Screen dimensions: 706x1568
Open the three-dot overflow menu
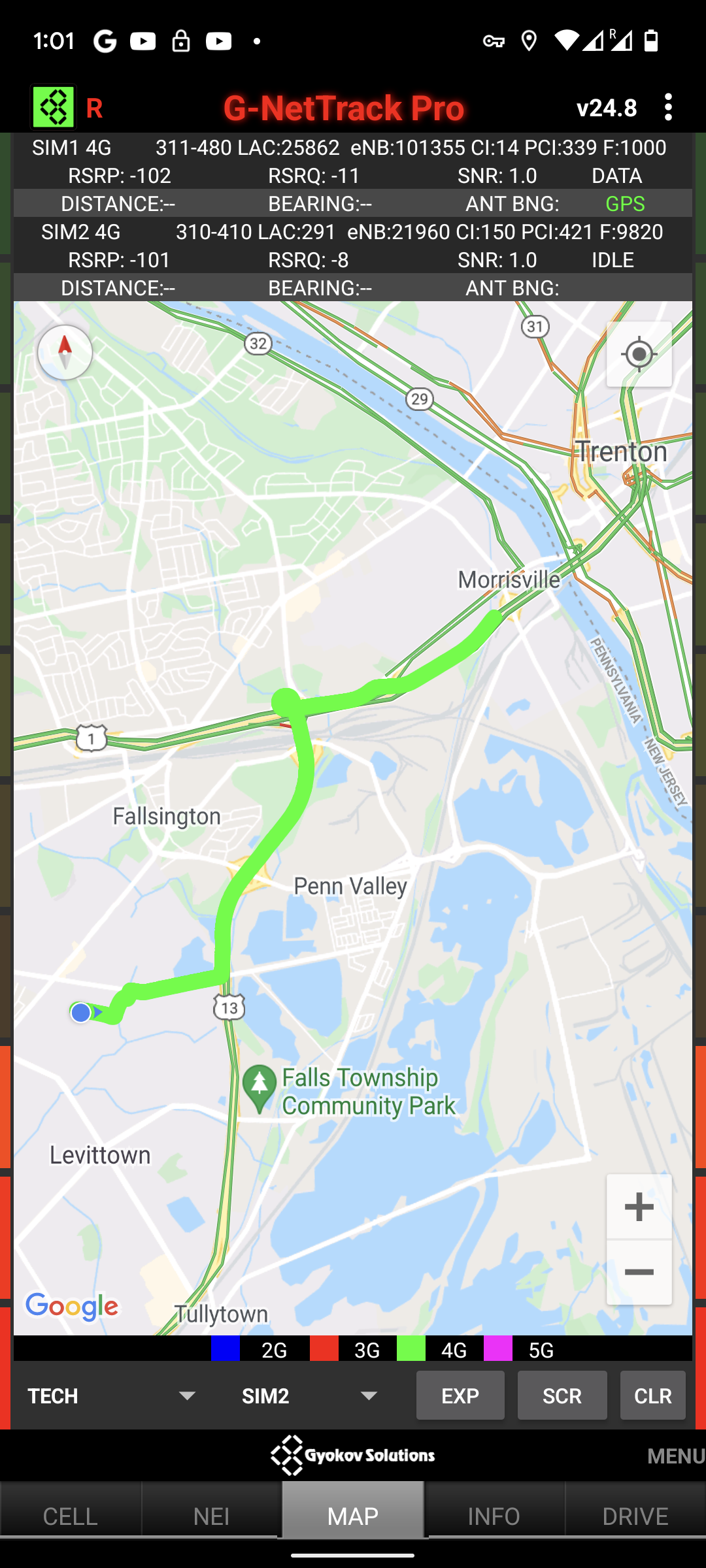click(668, 107)
